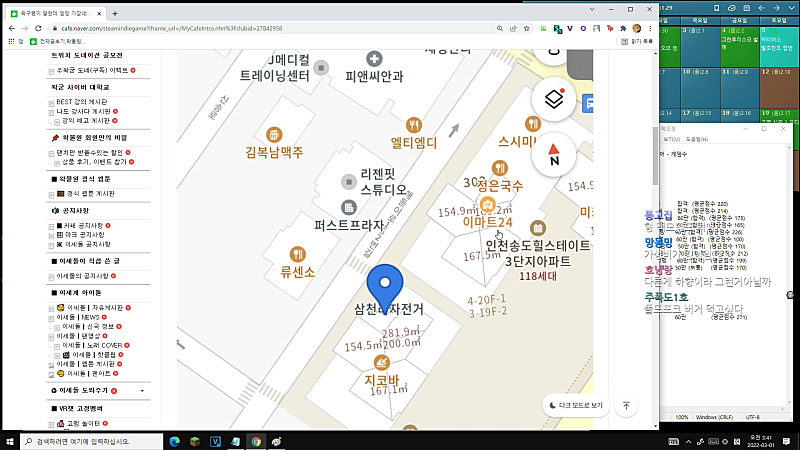800x450 pixels.
Task: Open the Windows Start menu
Action: point(10,441)
